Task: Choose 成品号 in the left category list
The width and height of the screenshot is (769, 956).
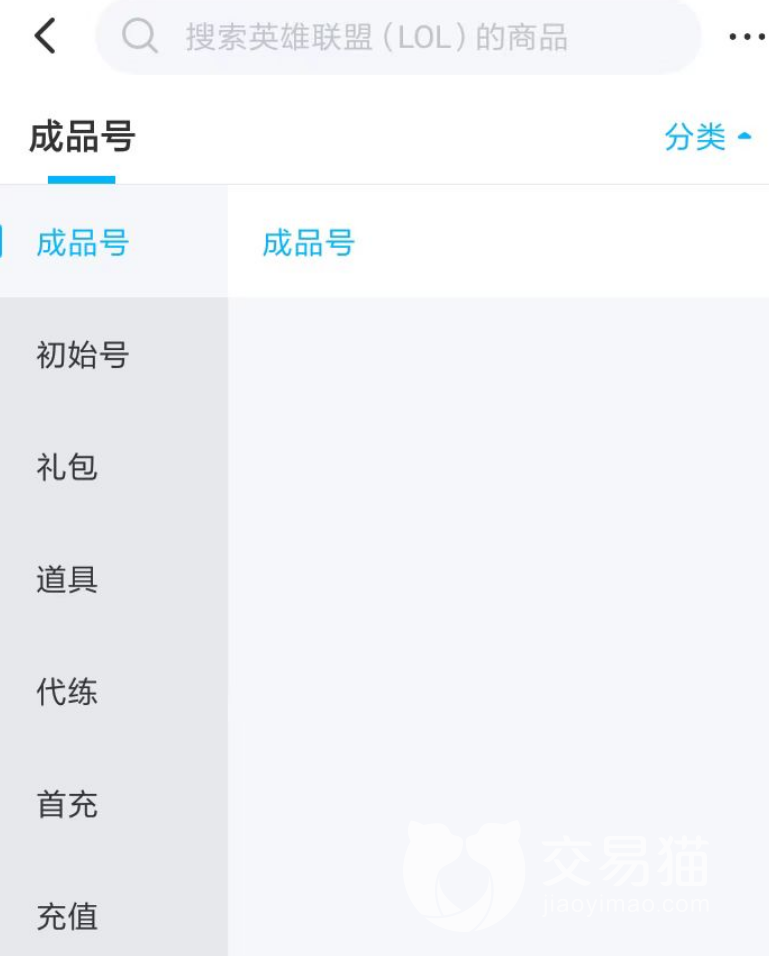Action: pyautogui.click(x=113, y=241)
